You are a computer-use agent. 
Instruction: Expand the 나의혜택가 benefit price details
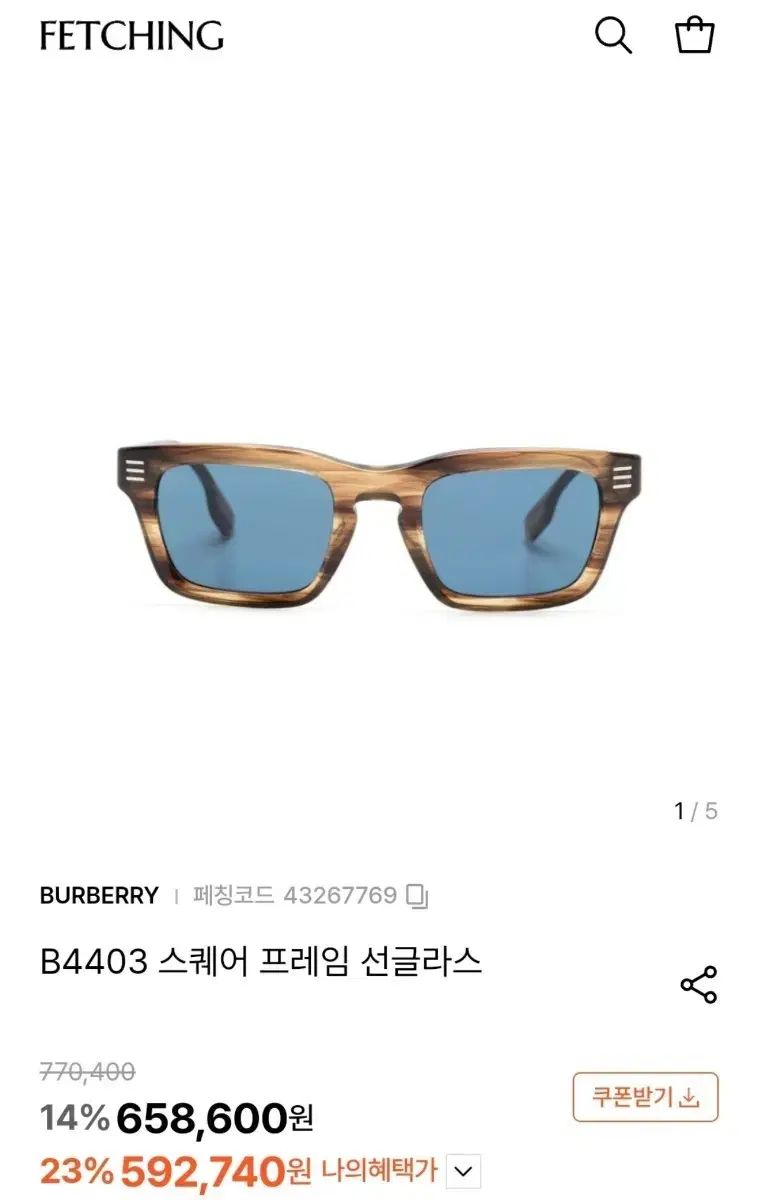pos(462,1170)
